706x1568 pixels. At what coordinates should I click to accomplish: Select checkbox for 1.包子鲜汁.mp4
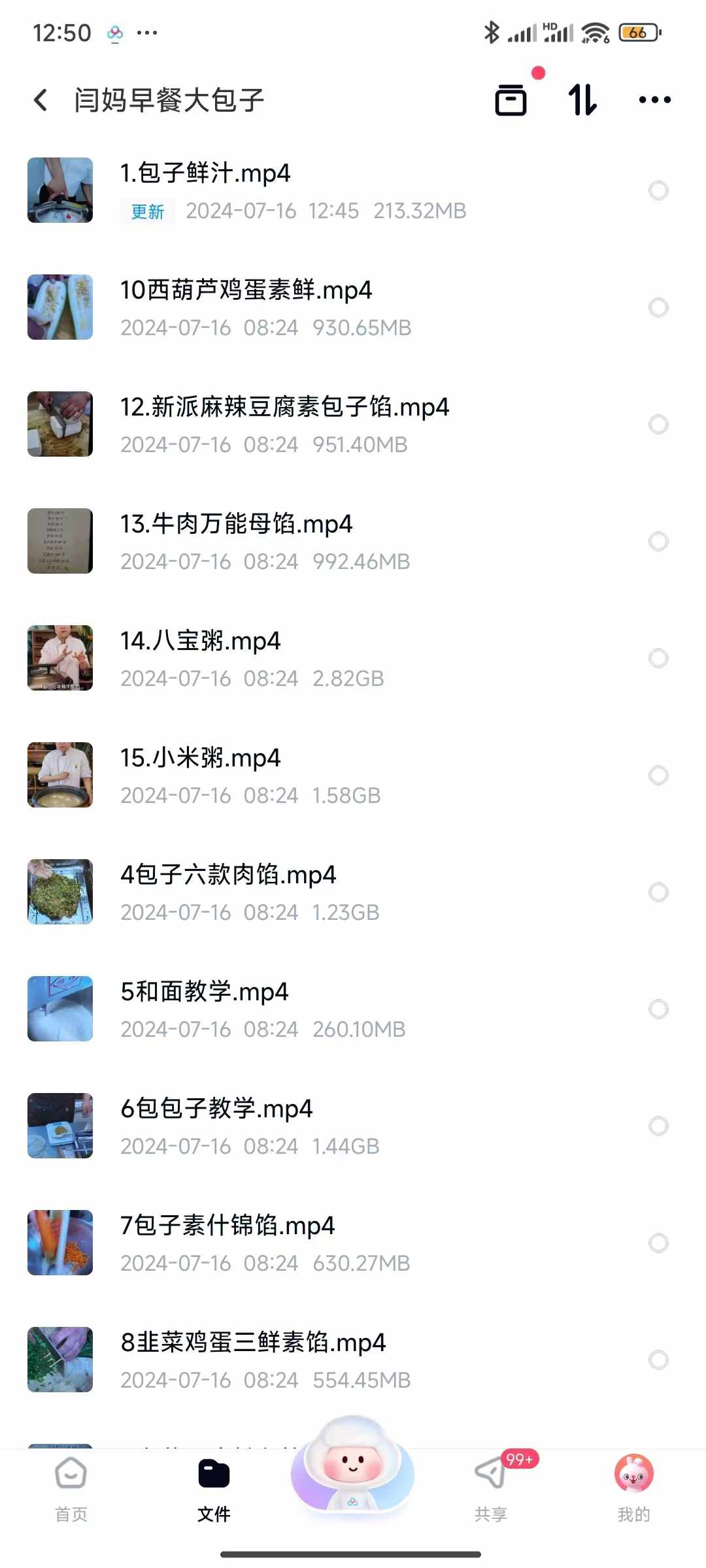(x=658, y=191)
